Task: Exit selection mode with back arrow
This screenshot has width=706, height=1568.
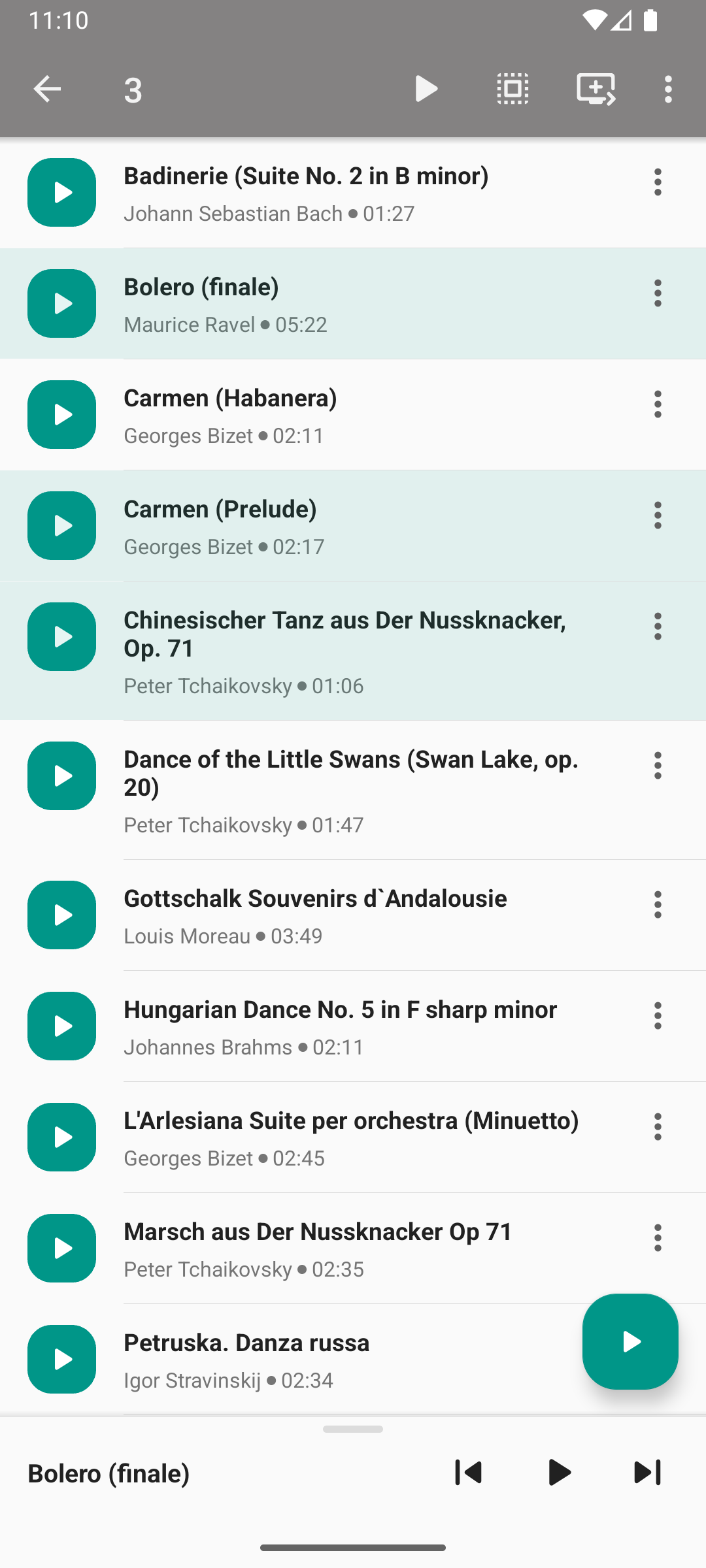Action: pyautogui.click(x=47, y=89)
